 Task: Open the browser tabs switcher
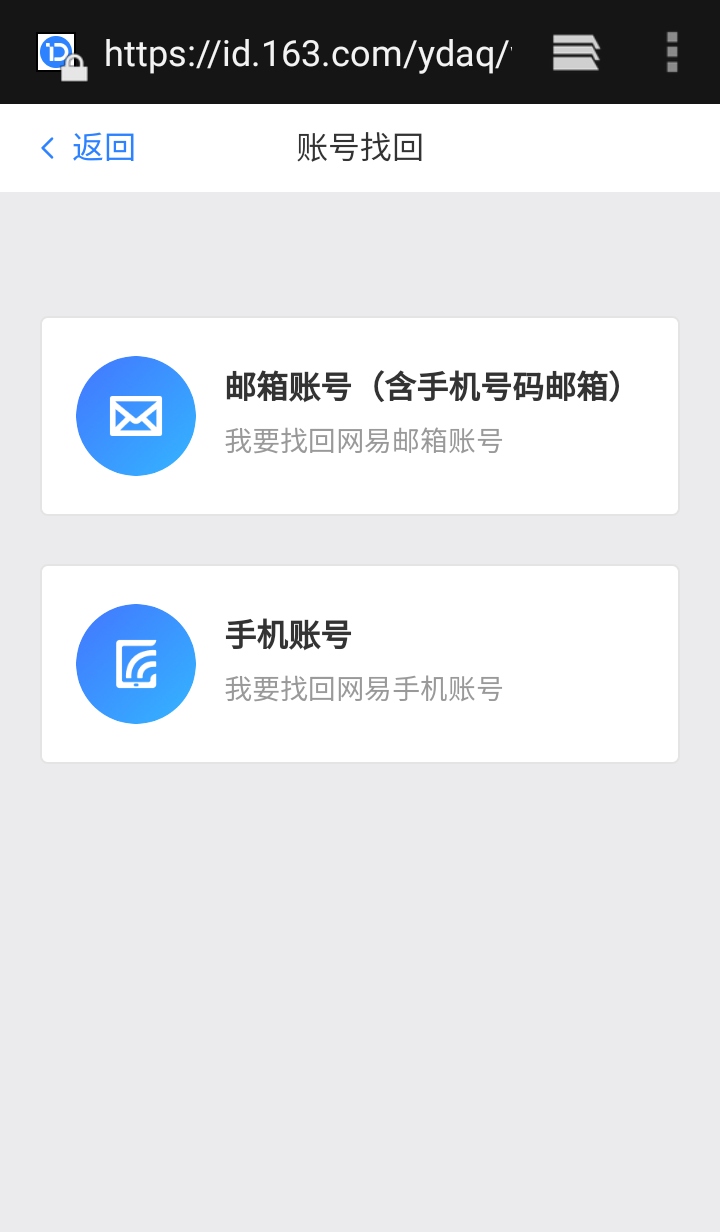click(x=576, y=52)
